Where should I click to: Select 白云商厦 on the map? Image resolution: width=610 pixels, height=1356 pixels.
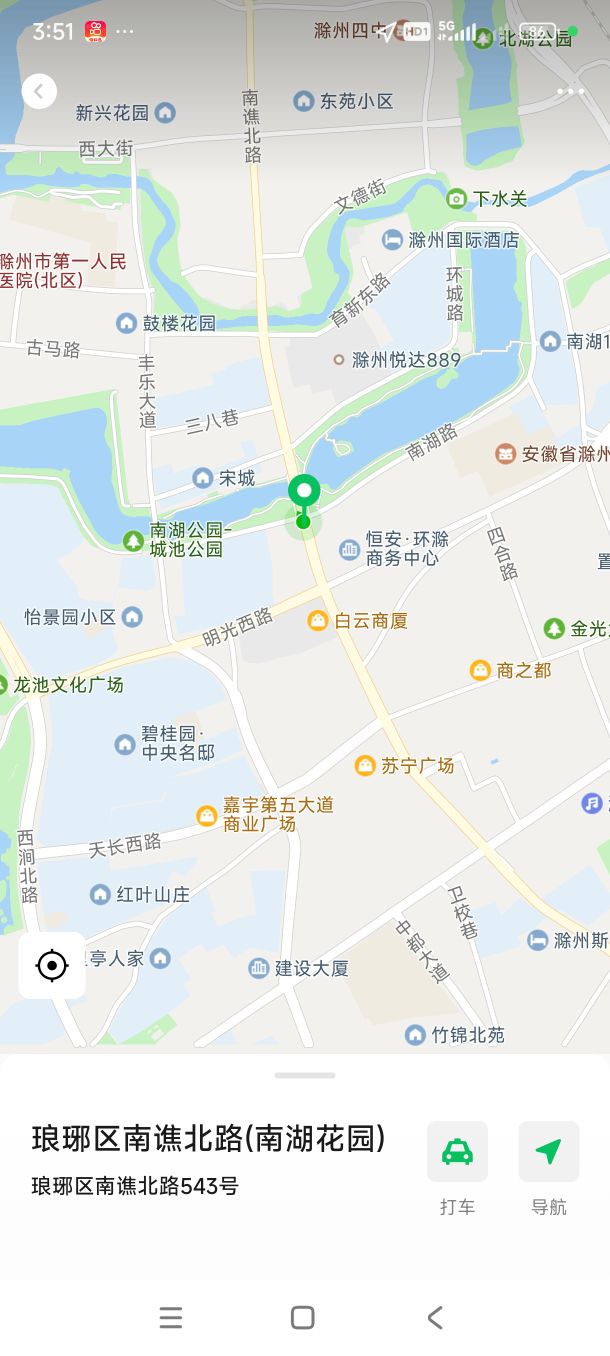(x=318, y=621)
